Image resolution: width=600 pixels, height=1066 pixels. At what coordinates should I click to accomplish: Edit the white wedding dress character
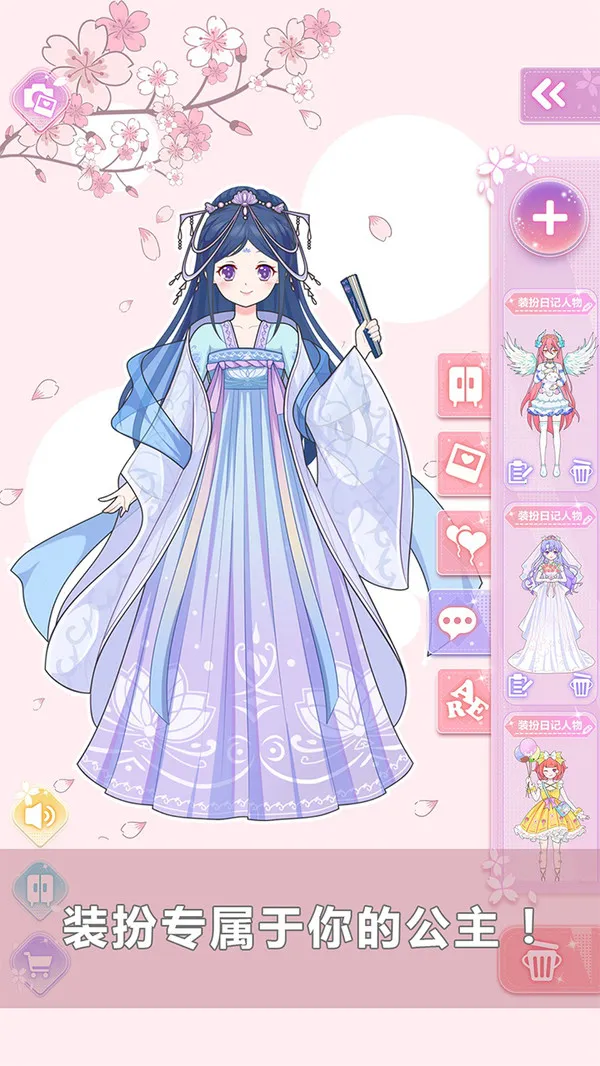519,684
